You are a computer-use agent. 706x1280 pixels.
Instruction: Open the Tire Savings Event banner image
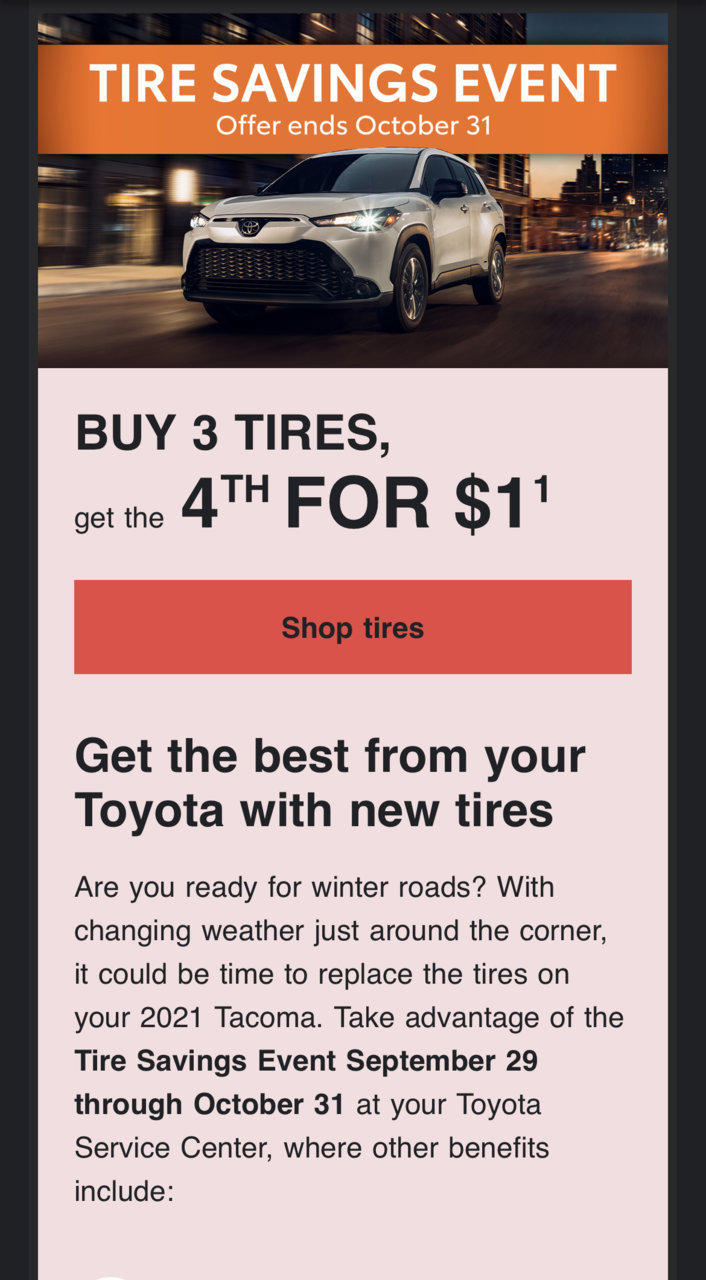(352, 190)
